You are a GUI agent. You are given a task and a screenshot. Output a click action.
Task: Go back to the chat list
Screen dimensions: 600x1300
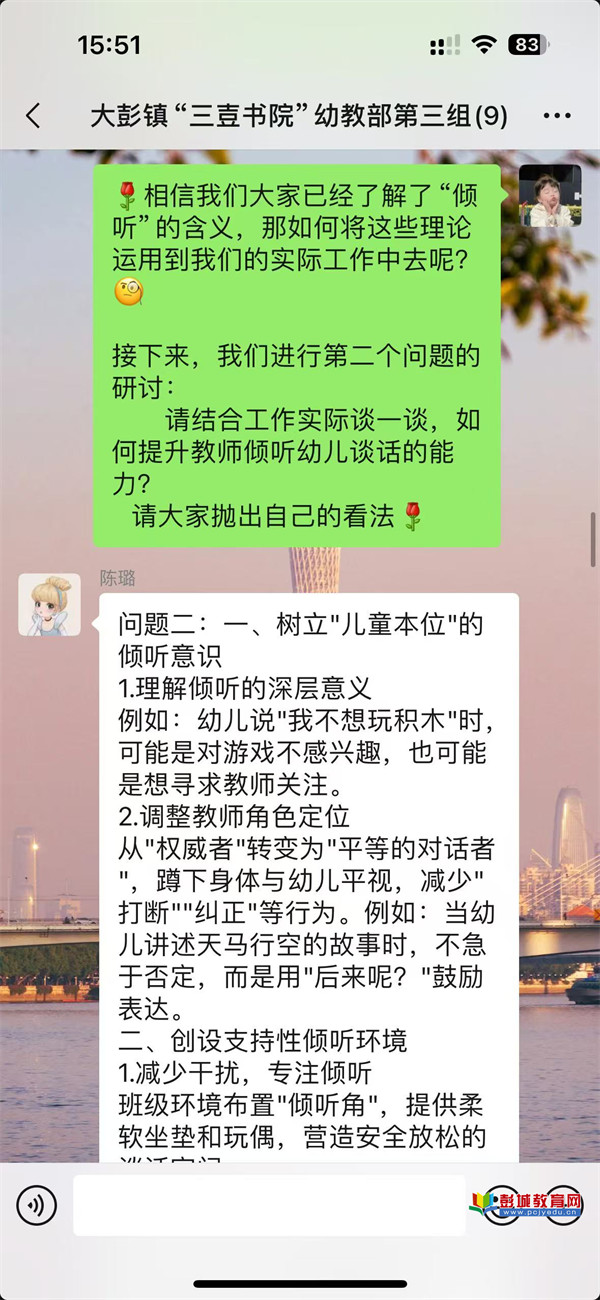pos(33,116)
